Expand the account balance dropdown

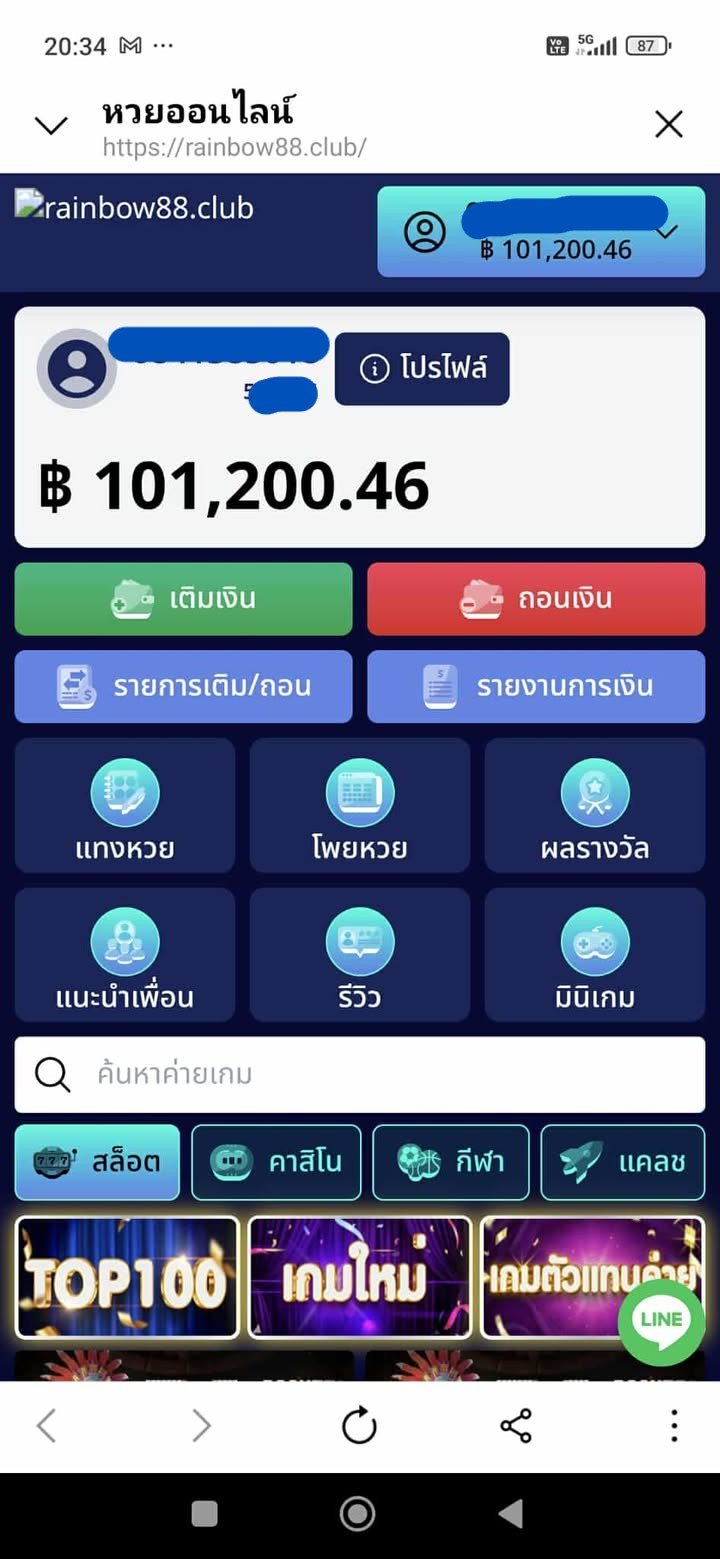click(x=541, y=231)
